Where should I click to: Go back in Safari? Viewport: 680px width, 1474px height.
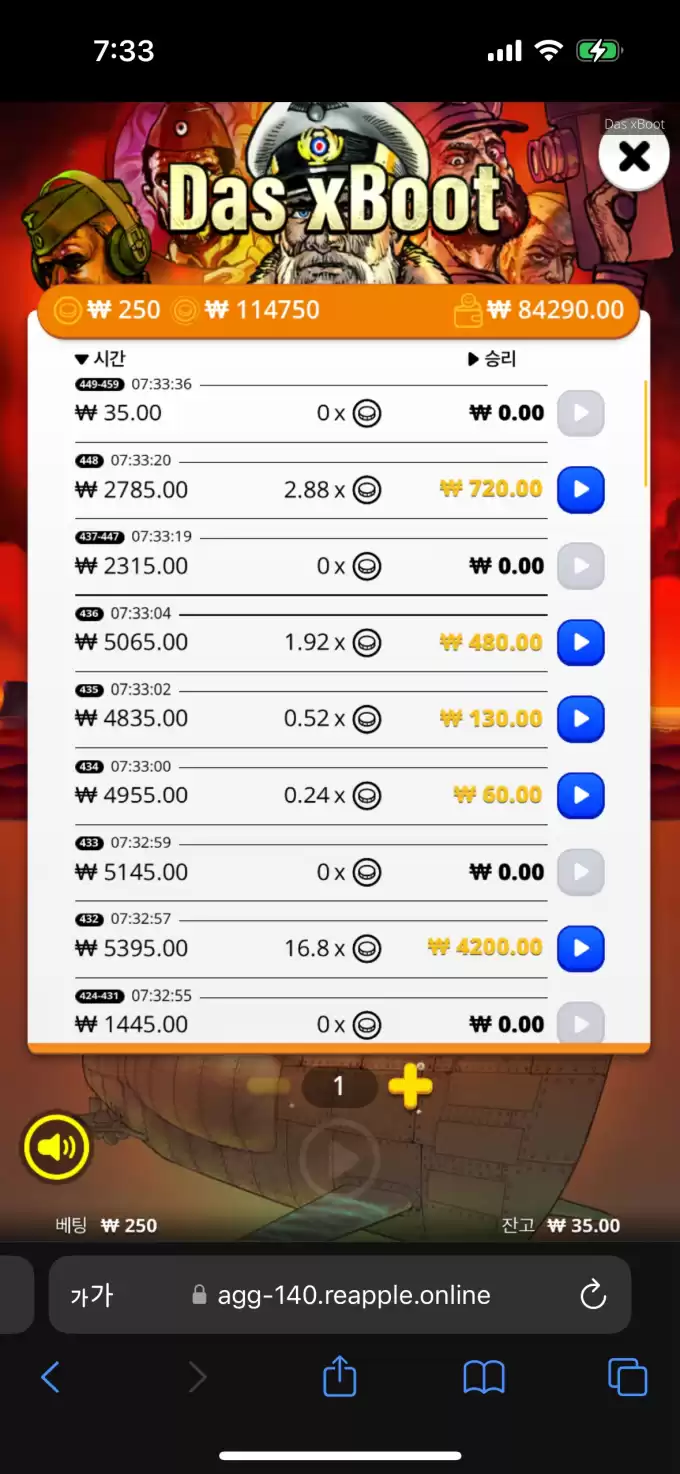point(50,1378)
